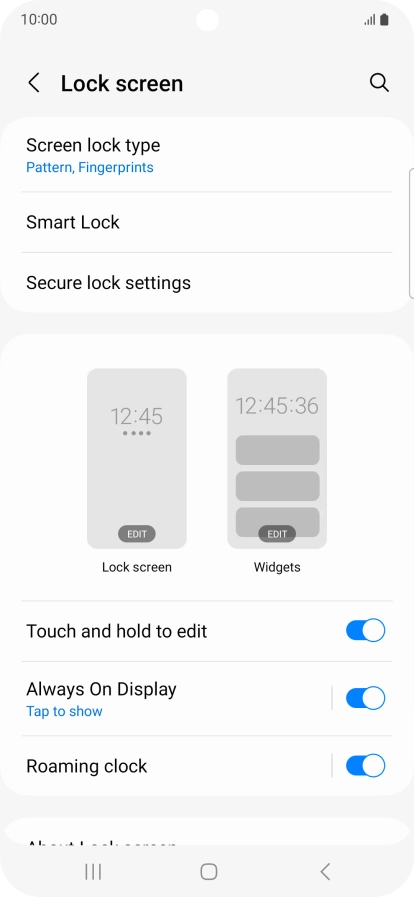This screenshot has height=897, width=414.
Task: Open recent apps from navigation bar
Action: [93, 872]
